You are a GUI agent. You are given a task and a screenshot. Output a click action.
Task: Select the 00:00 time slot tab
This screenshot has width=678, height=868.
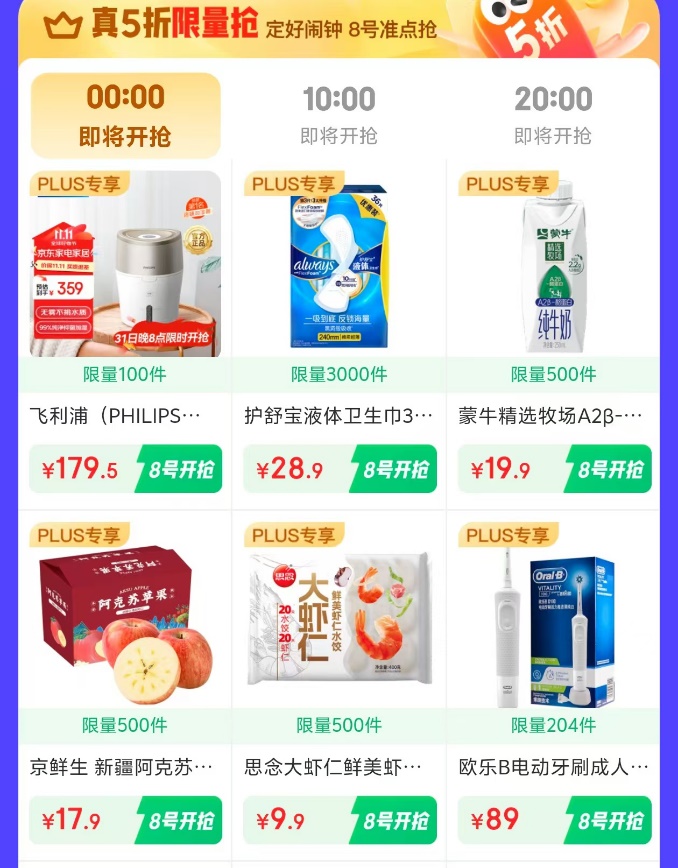[x=125, y=115]
